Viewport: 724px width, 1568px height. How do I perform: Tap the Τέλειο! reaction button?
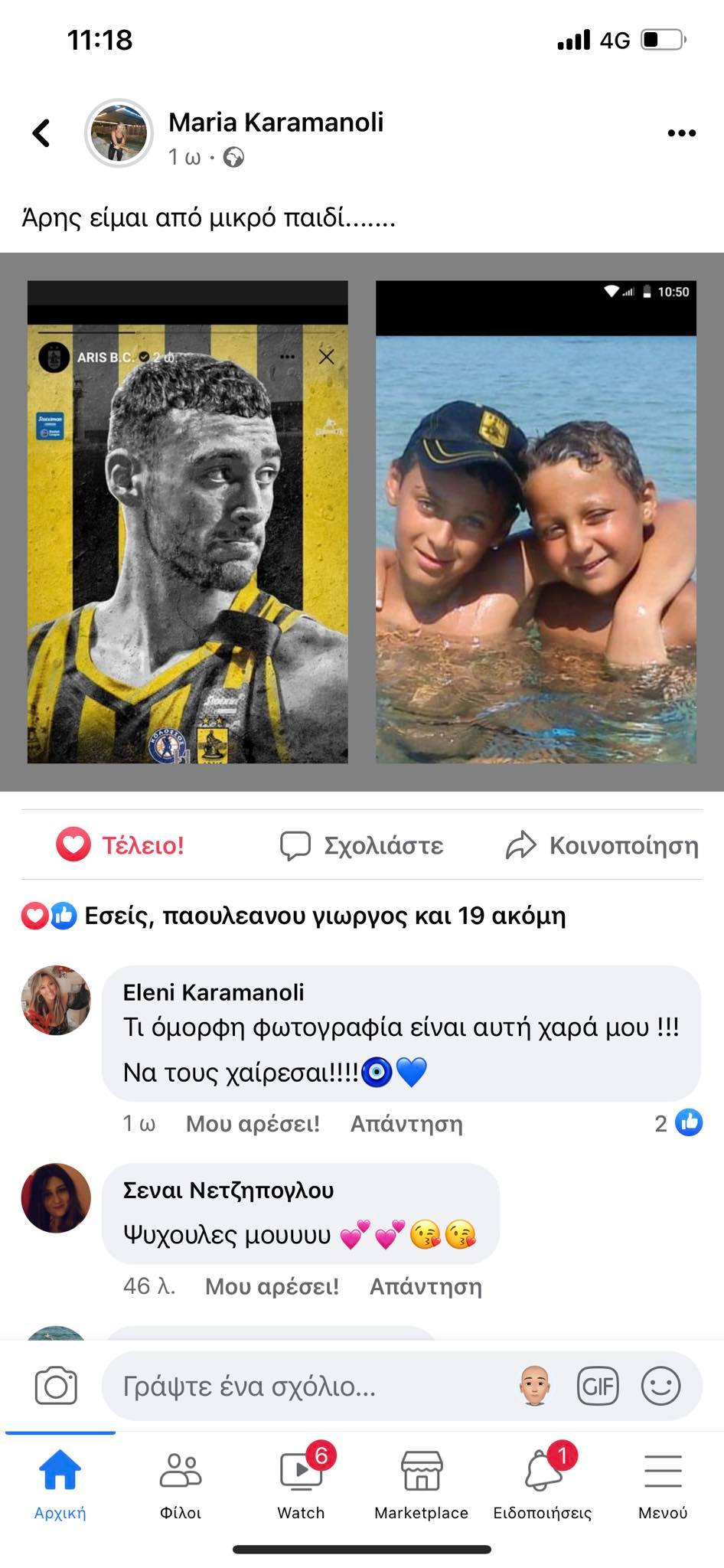point(120,845)
